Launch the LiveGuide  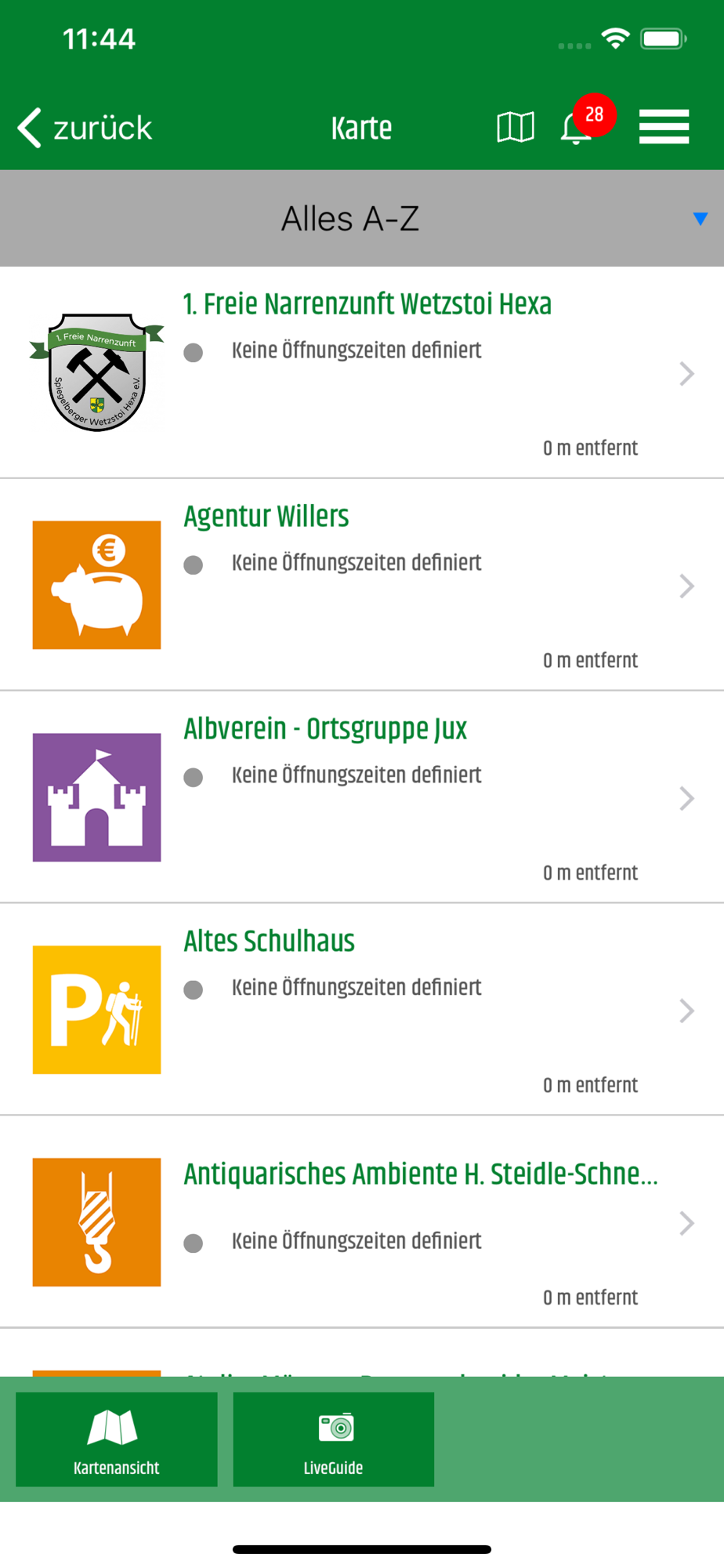tap(334, 1439)
